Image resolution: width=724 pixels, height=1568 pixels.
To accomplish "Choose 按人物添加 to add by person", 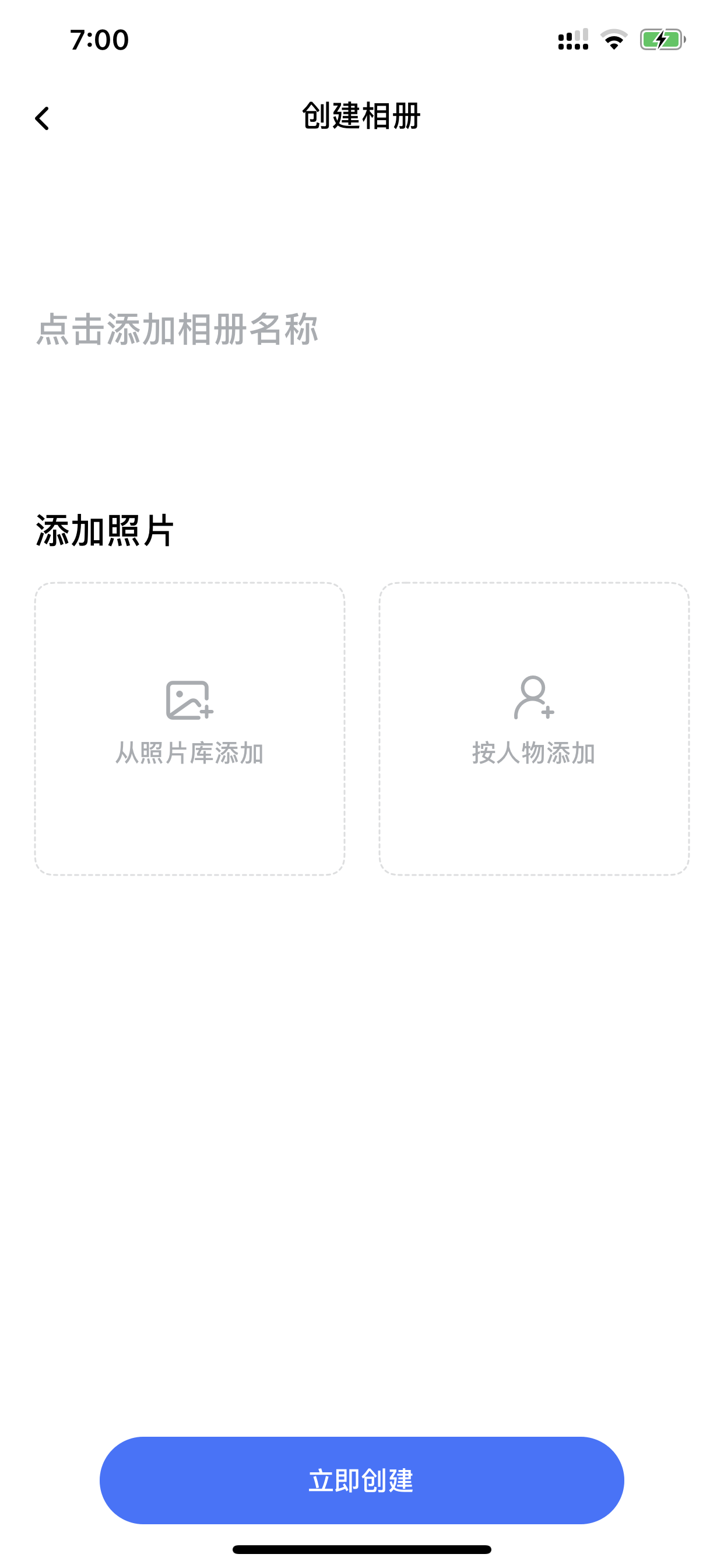I will tap(534, 729).
